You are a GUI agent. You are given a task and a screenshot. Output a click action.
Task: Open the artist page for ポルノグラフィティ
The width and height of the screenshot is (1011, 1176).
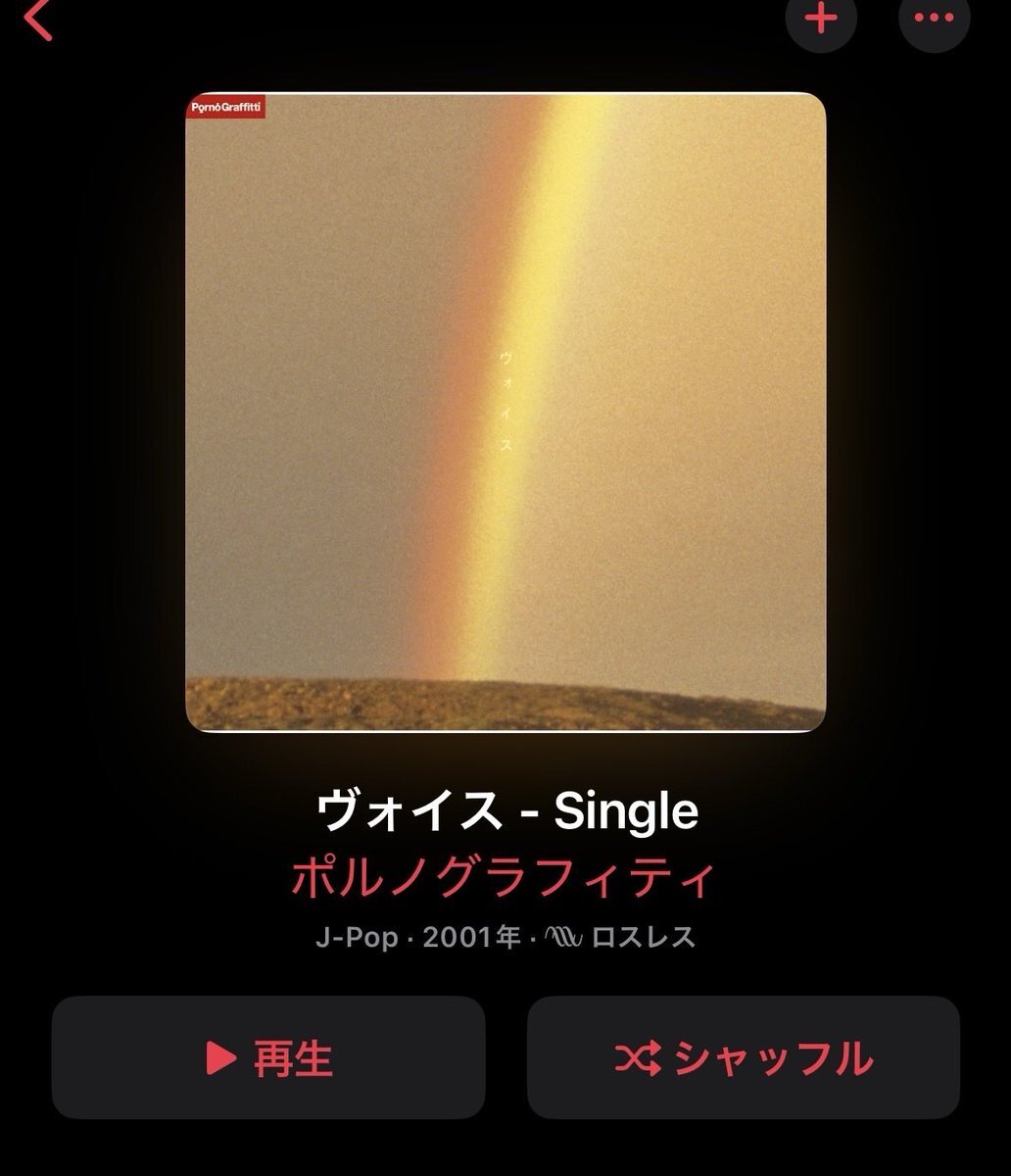click(505, 878)
